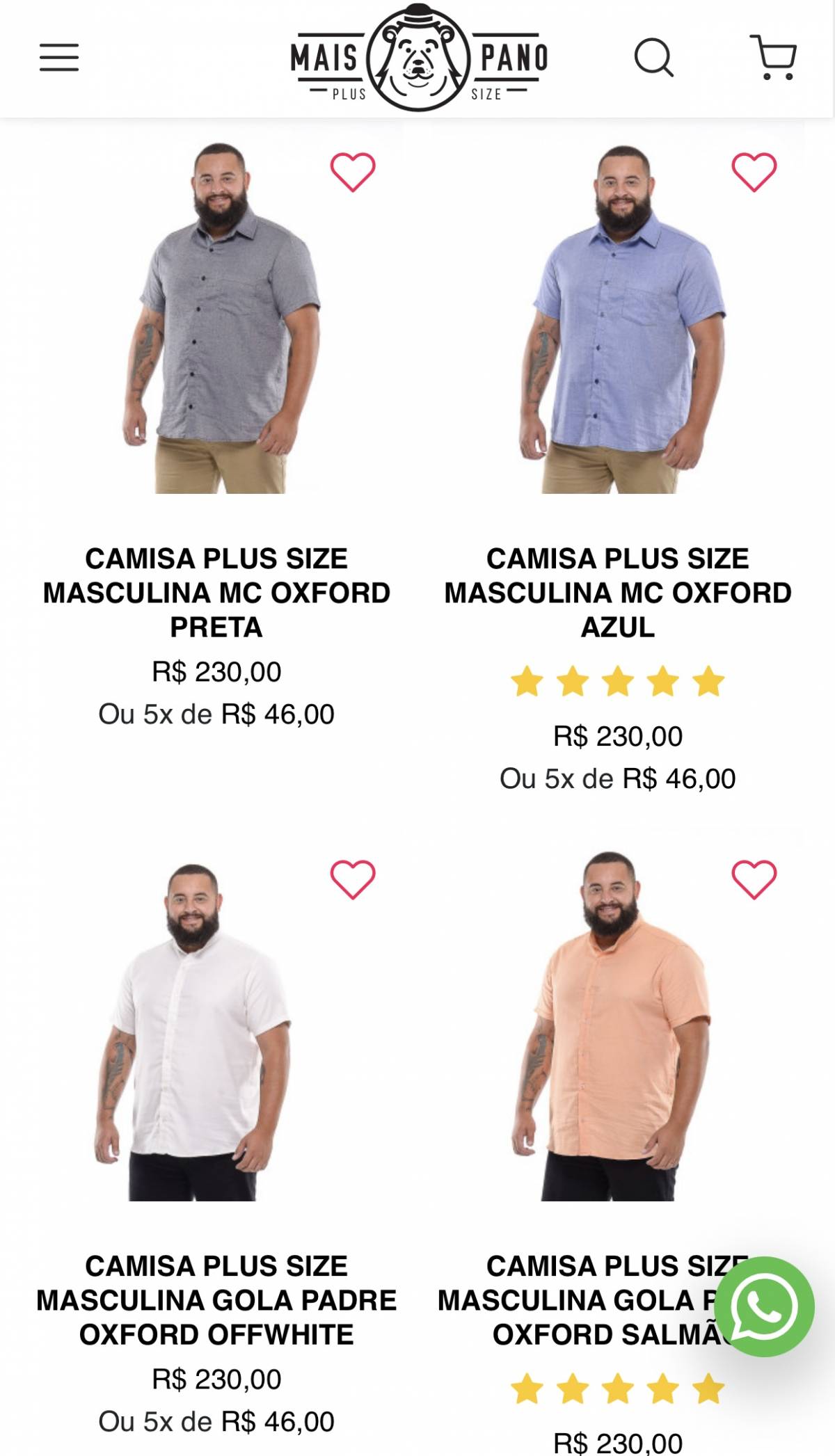Screen dimensions: 835x1456
Task: Select the Gola Padre Oxford Offwhite title
Action: click(216, 1300)
